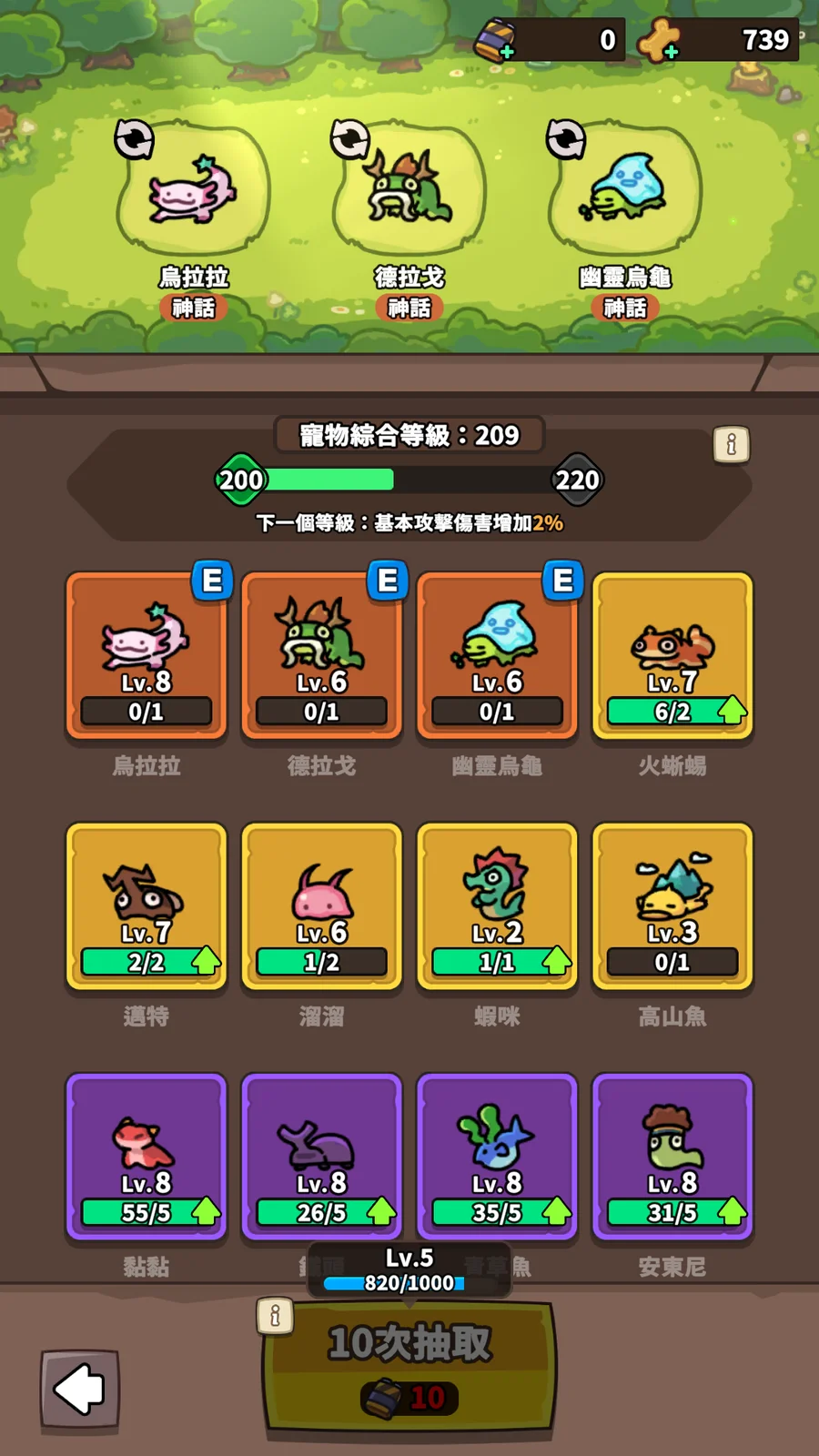Open the 烏拉拉 pet card
Screen dimensions: 819x1456
click(x=146, y=653)
